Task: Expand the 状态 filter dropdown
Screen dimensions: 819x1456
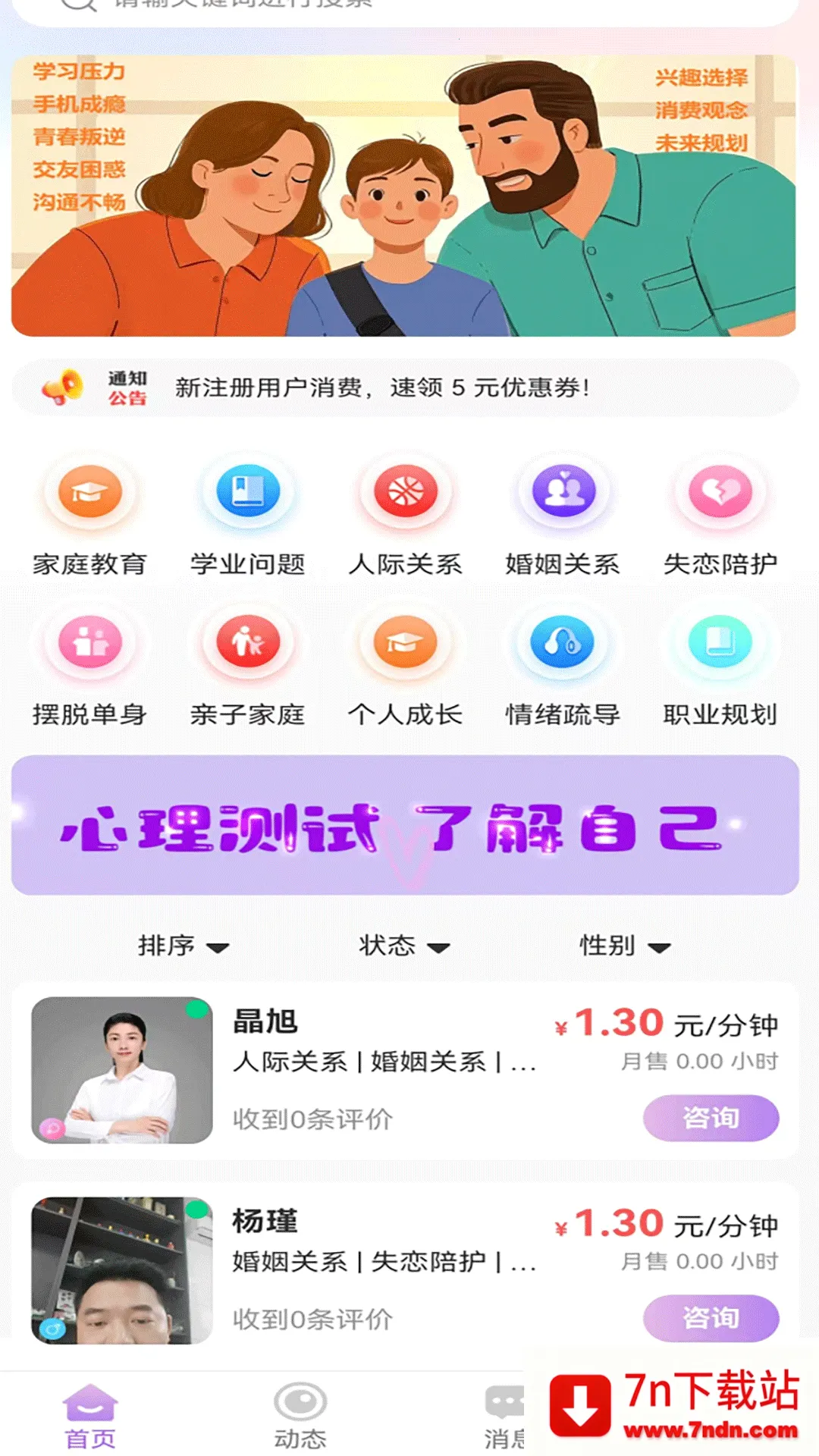Action: 404,946
